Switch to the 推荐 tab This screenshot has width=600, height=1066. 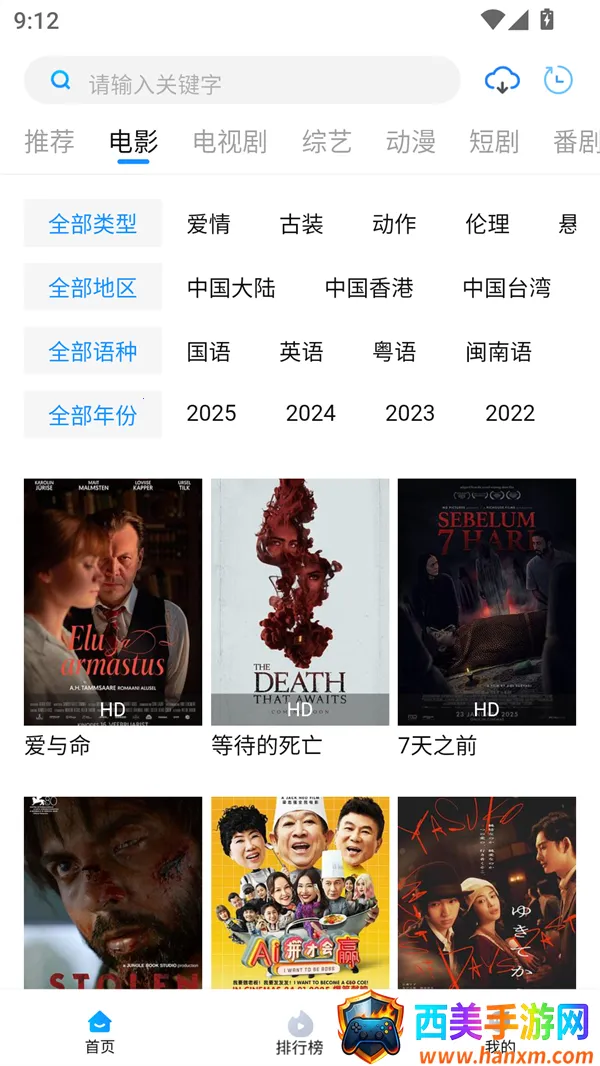[x=49, y=142]
